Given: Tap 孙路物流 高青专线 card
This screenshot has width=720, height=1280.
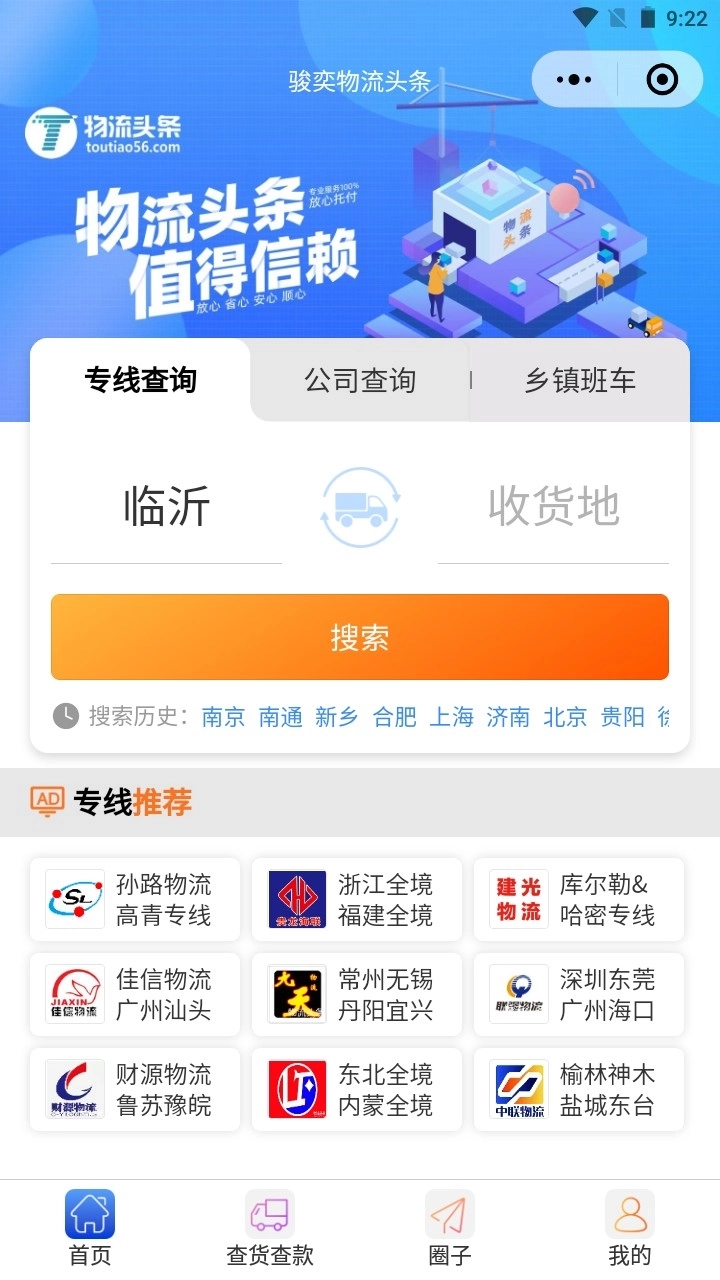Looking at the screenshot, I should [135, 899].
